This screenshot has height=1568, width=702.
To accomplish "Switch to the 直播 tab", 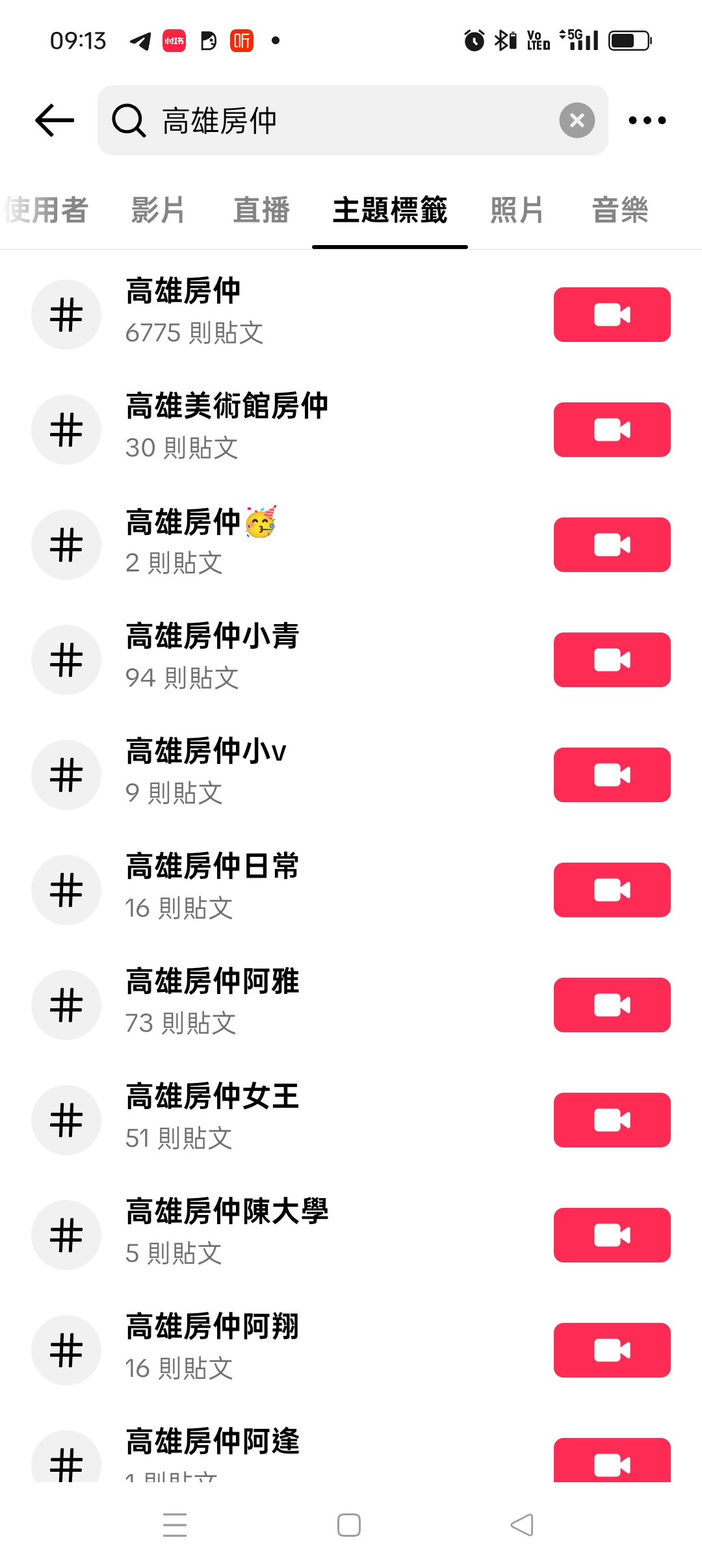I will 261,210.
